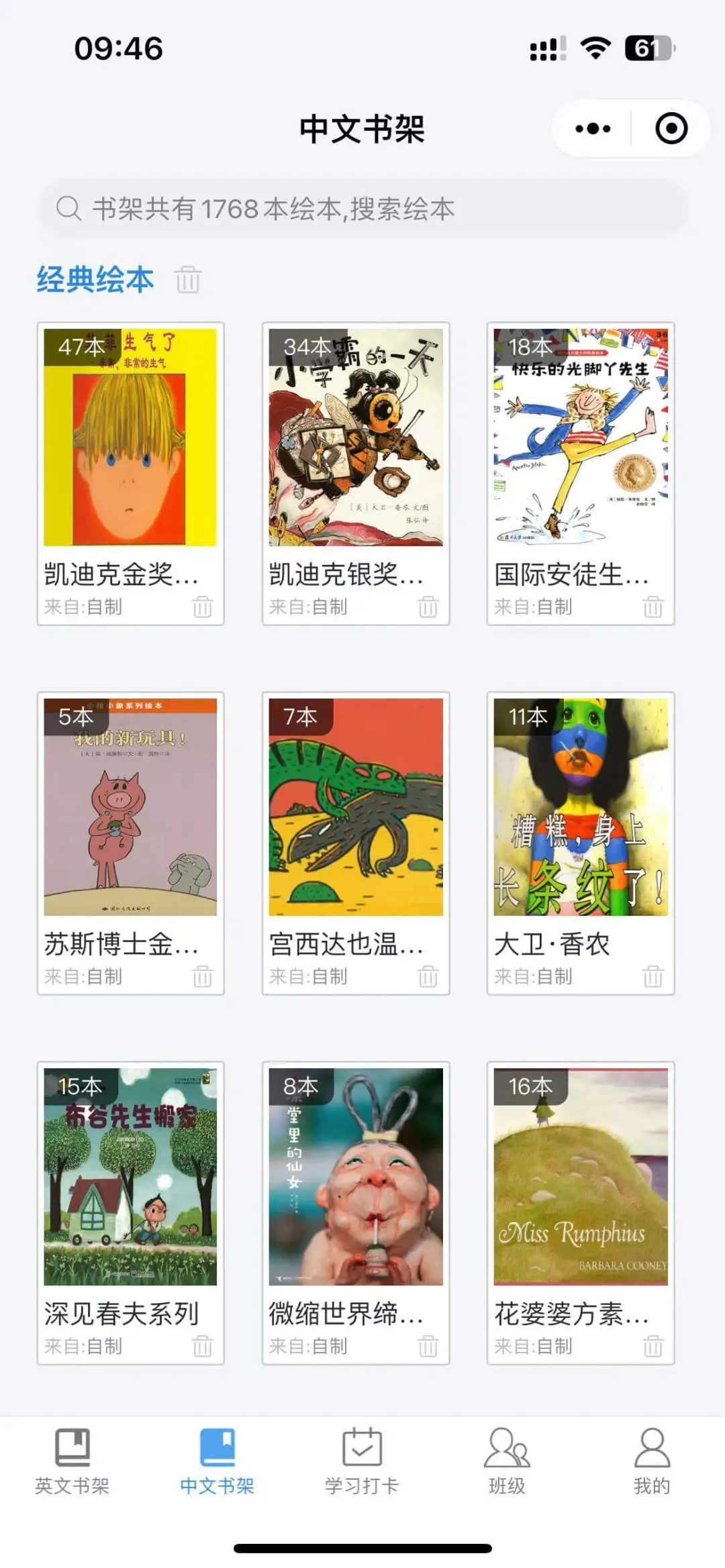Open the 苏斯博士金 collection card
Image resolution: width=725 pixels, height=1568 pixels.
[130, 807]
